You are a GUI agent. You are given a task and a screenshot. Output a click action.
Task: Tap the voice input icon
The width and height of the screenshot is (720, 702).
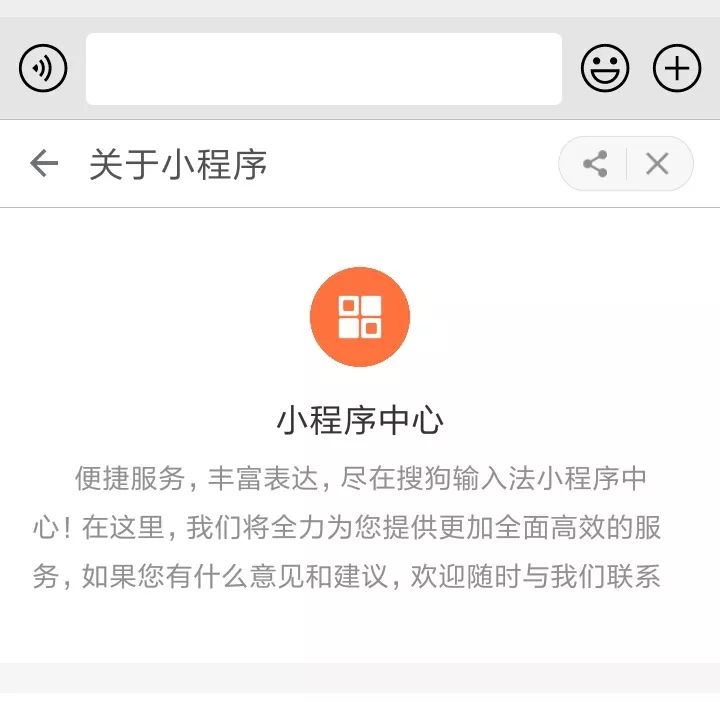tap(43, 69)
